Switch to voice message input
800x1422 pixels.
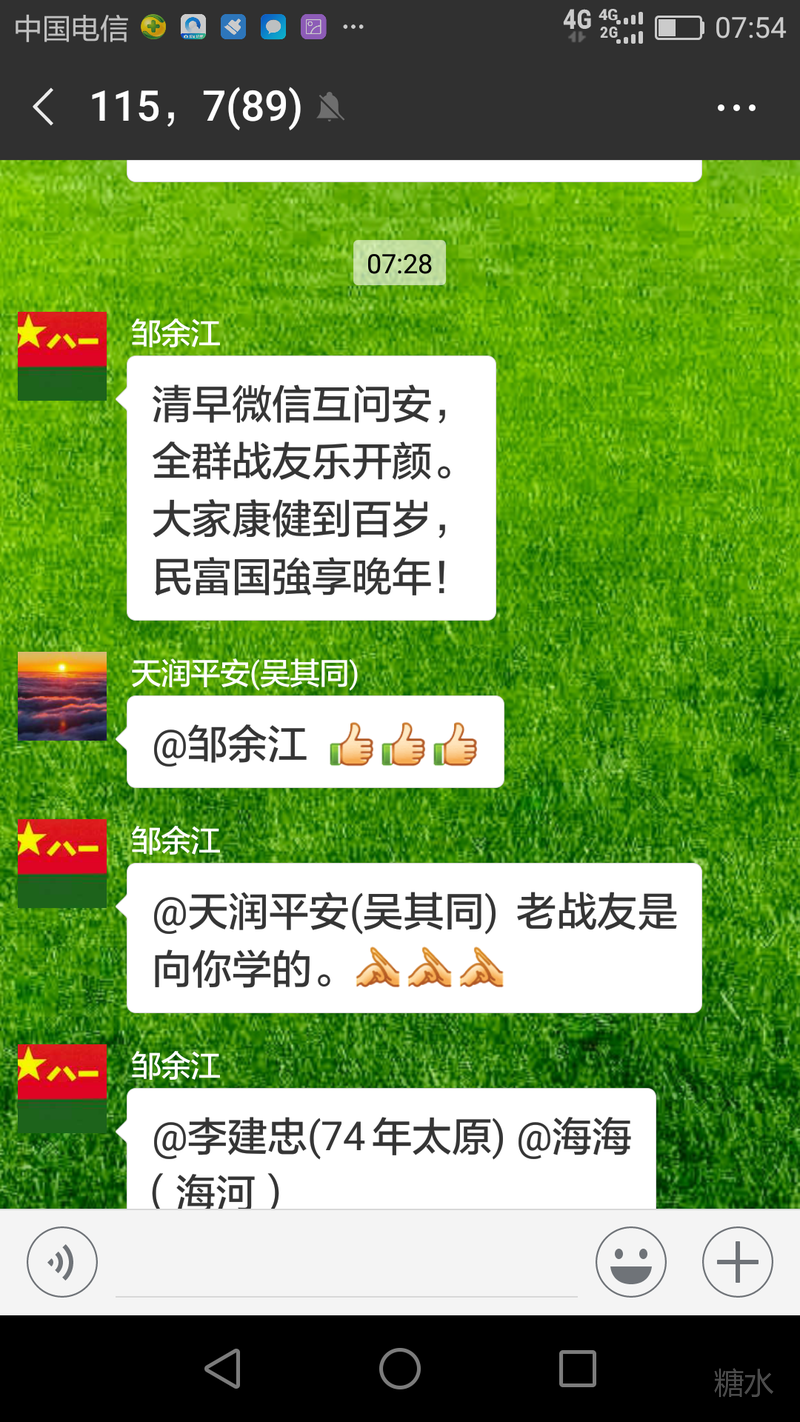(x=62, y=1262)
